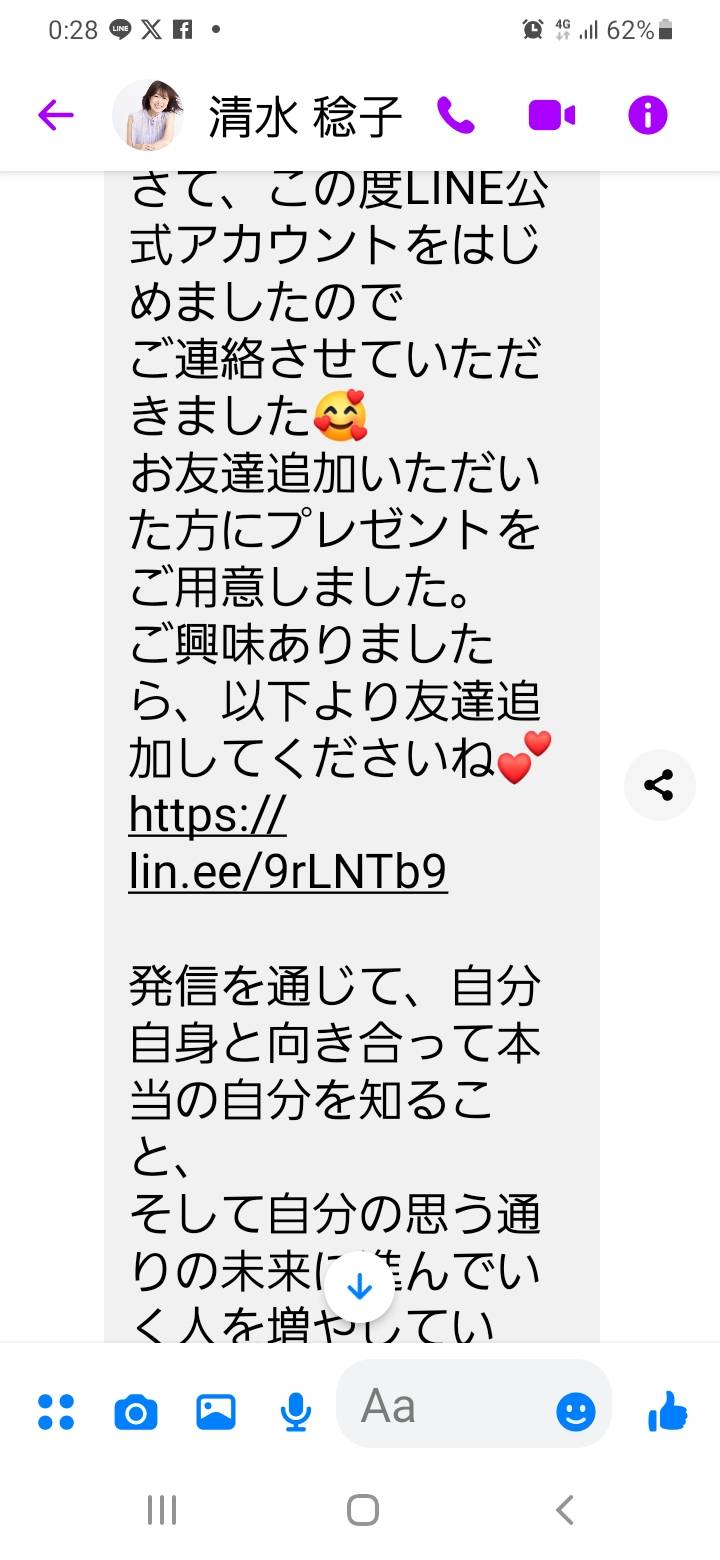Start a video call
The image size is (720, 1560).
(x=552, y=116)
